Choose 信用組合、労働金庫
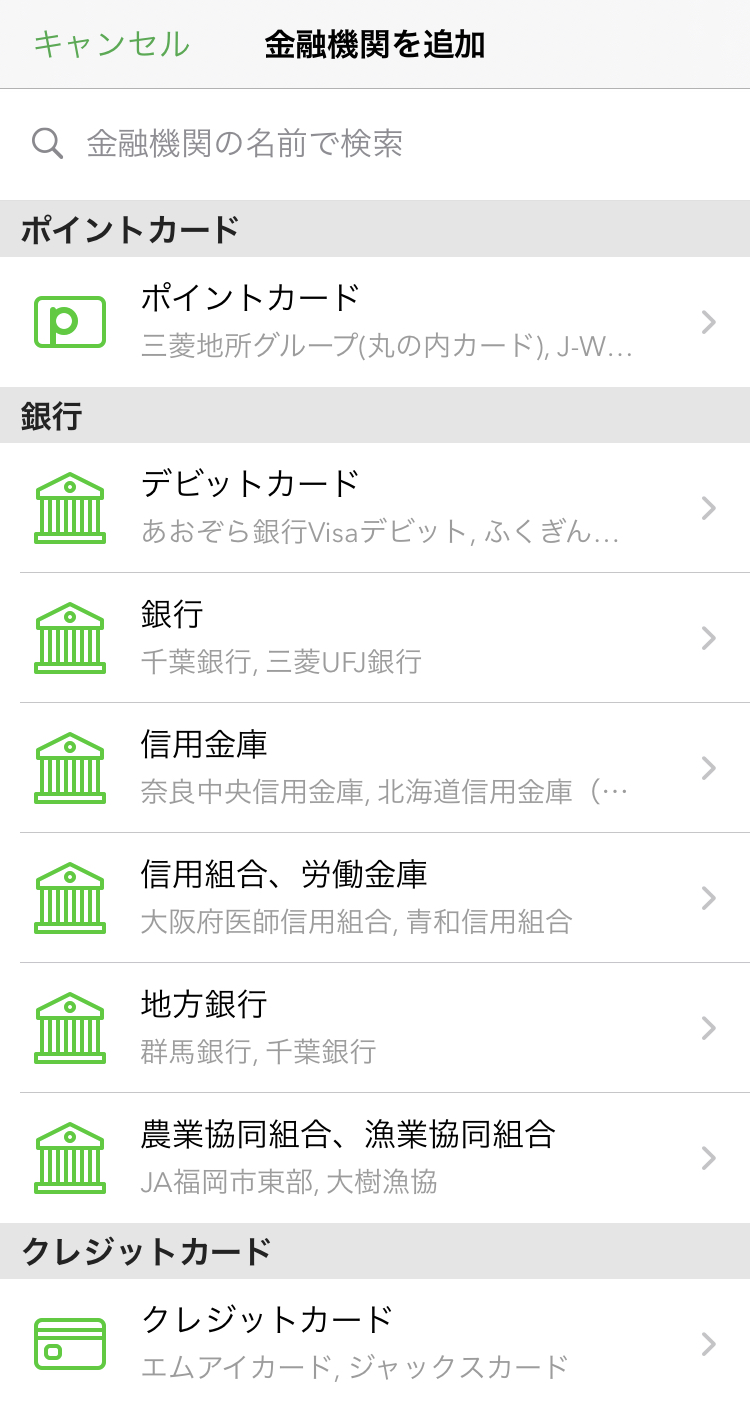Viewport: 750px width, 1404px height. tap(375, 898)
